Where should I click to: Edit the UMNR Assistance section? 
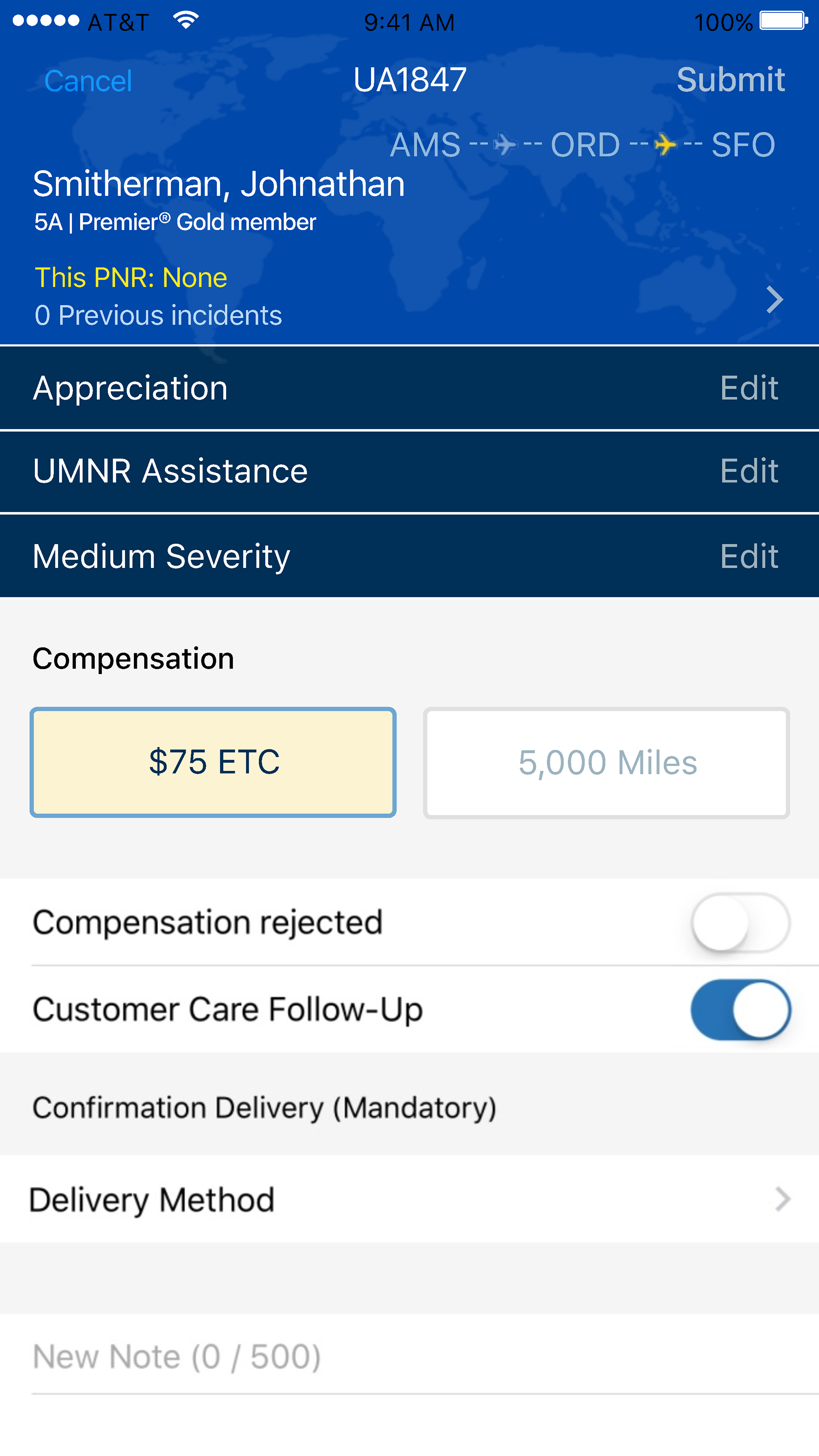point(749,471)
